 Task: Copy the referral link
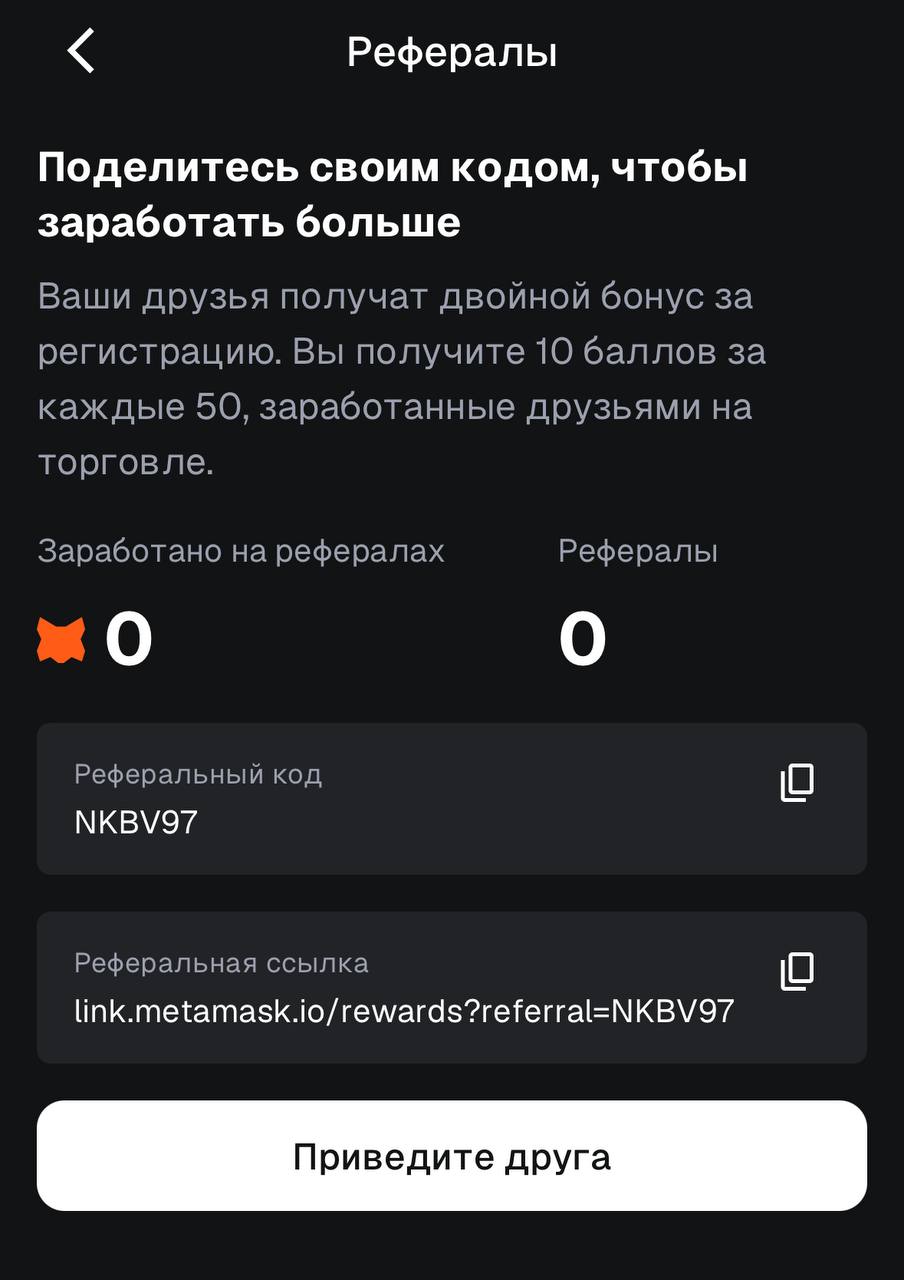[x=797, y=971]
